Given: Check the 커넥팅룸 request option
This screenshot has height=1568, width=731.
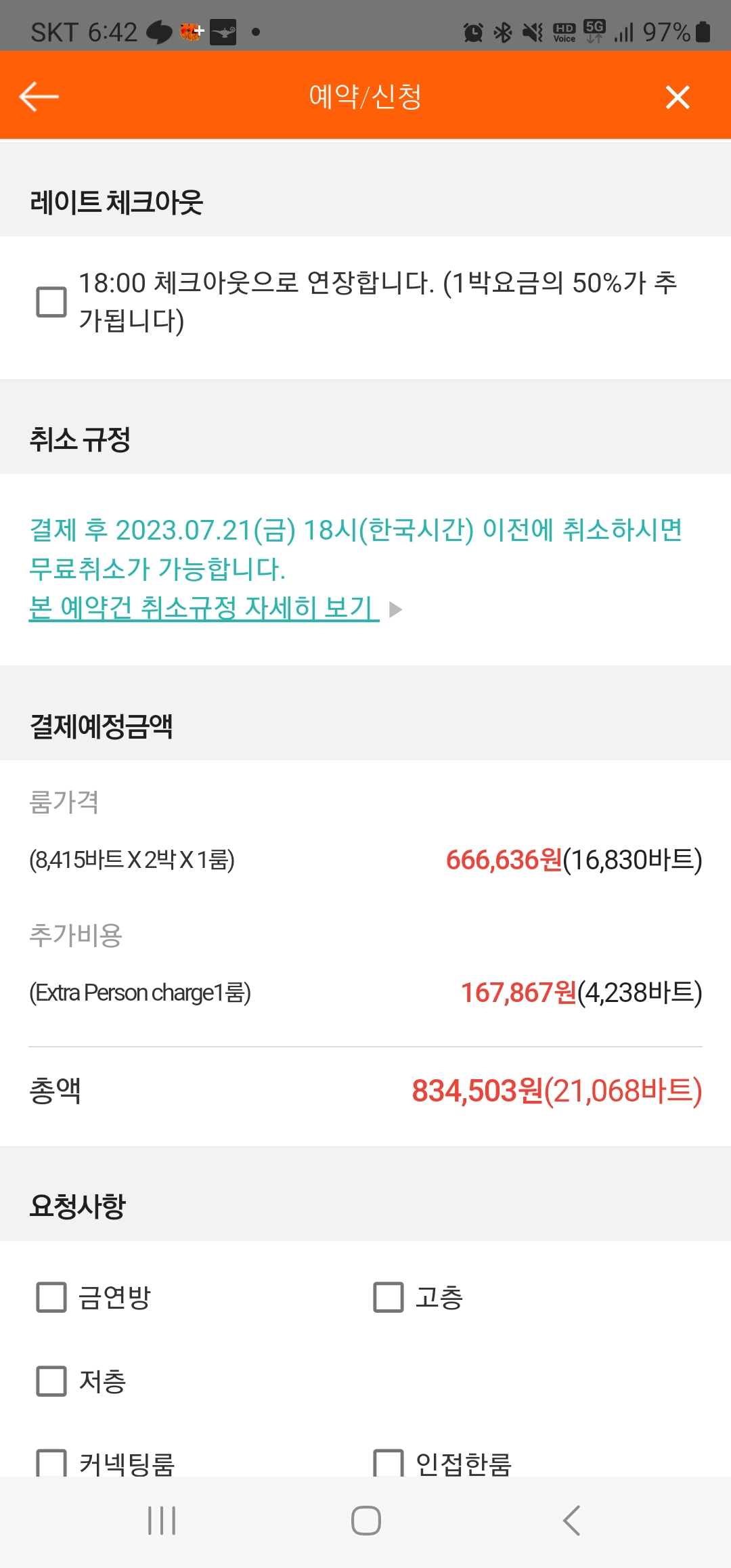Looking at the screenshot, I should pos(51,1463).
